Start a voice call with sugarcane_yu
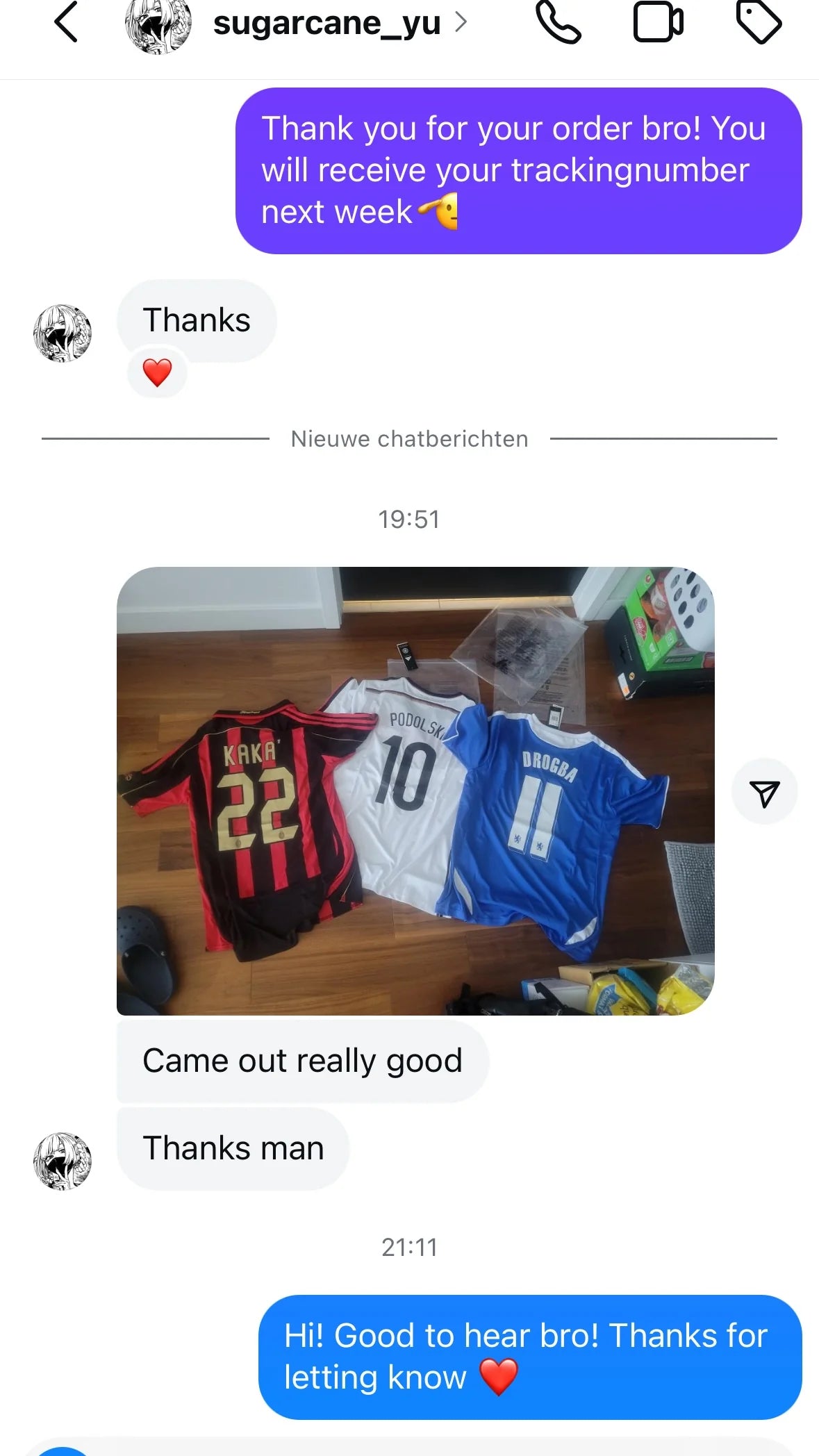Viewport: 819px width, 1456px height. pos(559,22)
